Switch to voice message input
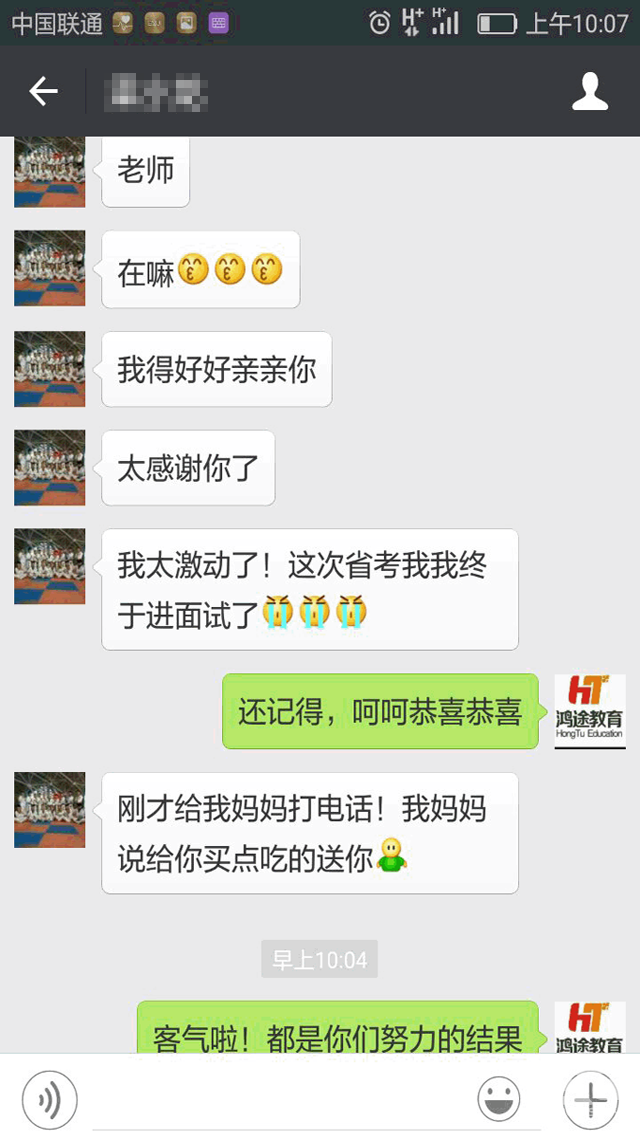 coord(49,1100)
